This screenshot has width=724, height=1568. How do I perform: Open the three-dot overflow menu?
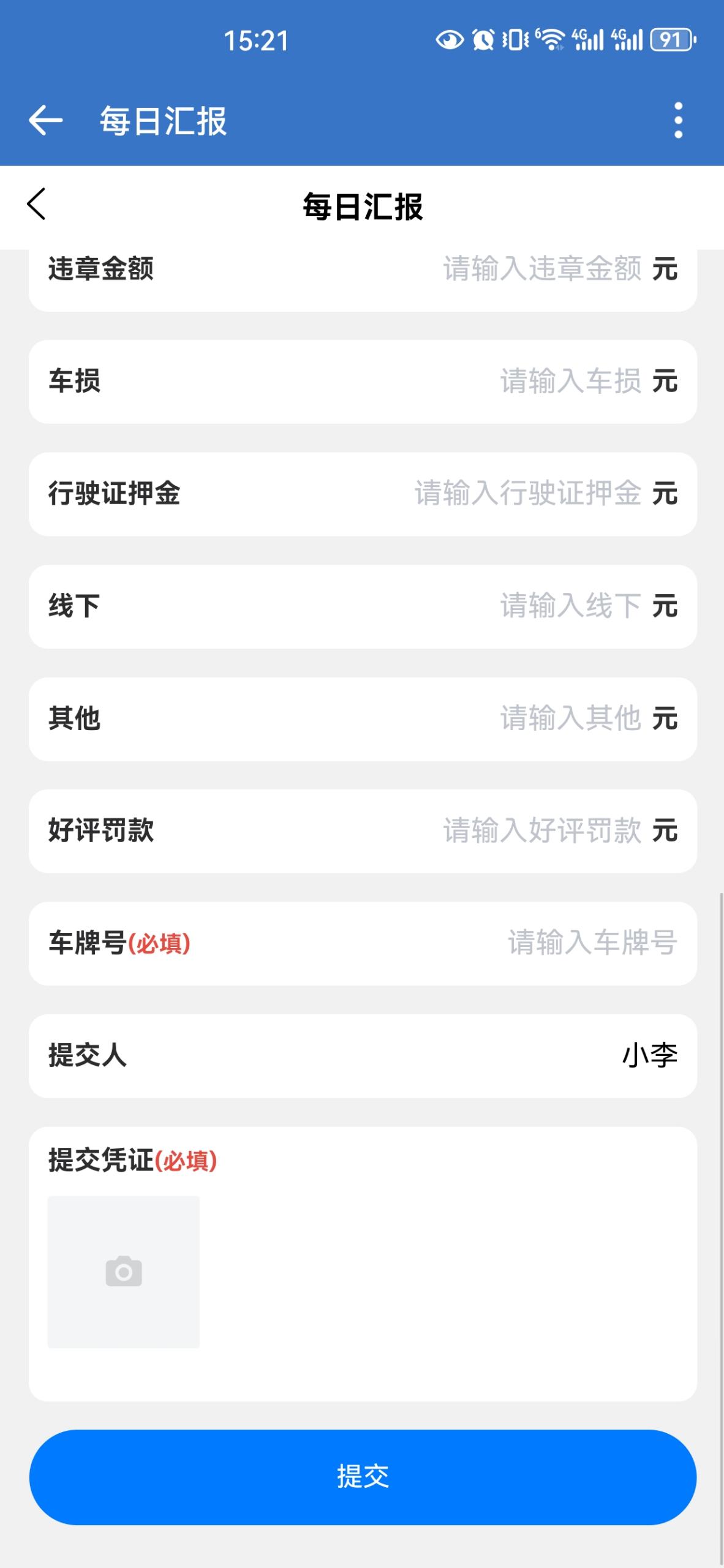(678, 120)
